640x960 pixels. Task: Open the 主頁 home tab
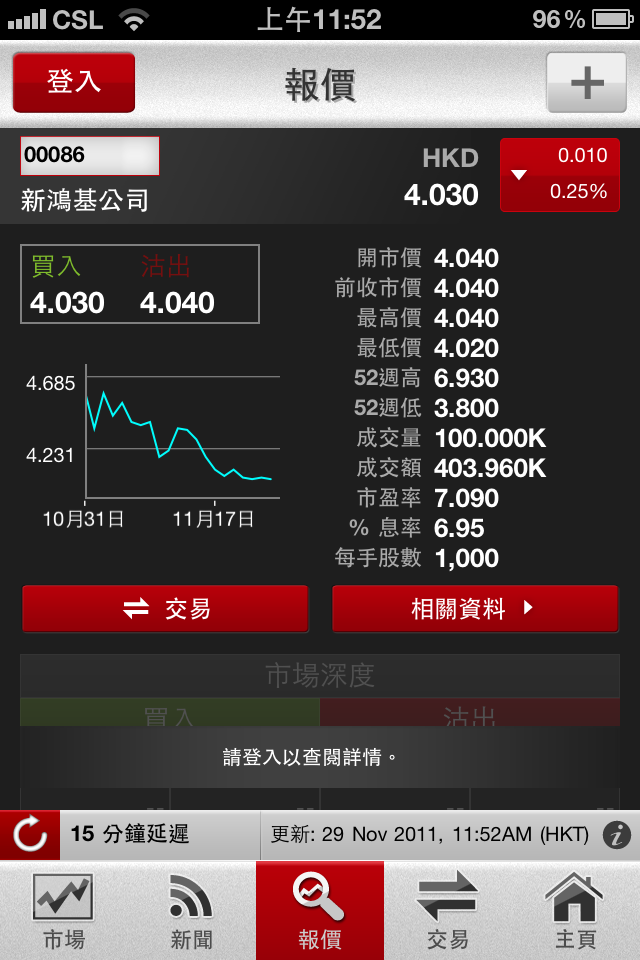tap(576, 910)
